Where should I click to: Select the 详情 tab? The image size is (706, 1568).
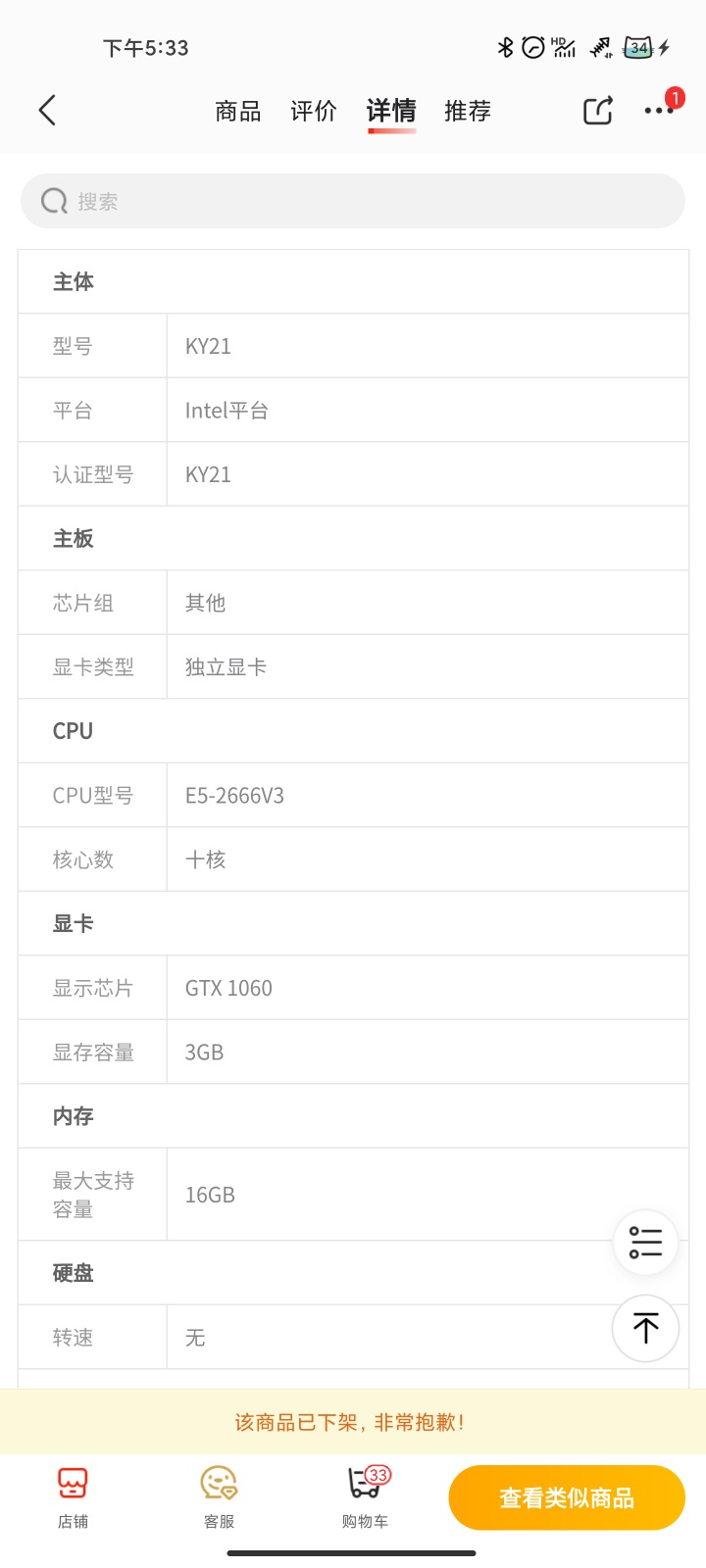391,111
